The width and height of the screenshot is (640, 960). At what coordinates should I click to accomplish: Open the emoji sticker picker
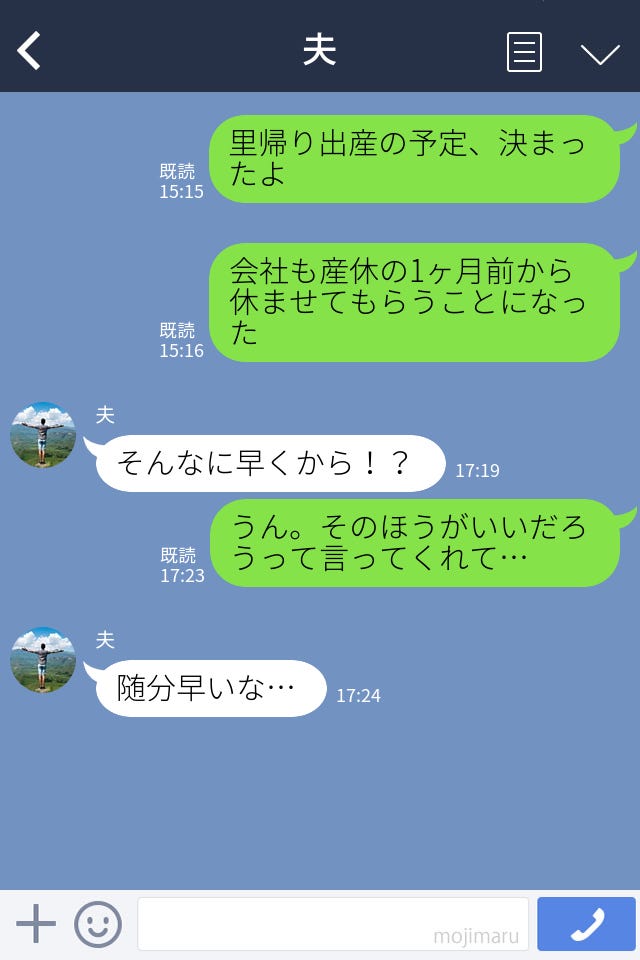98,924
